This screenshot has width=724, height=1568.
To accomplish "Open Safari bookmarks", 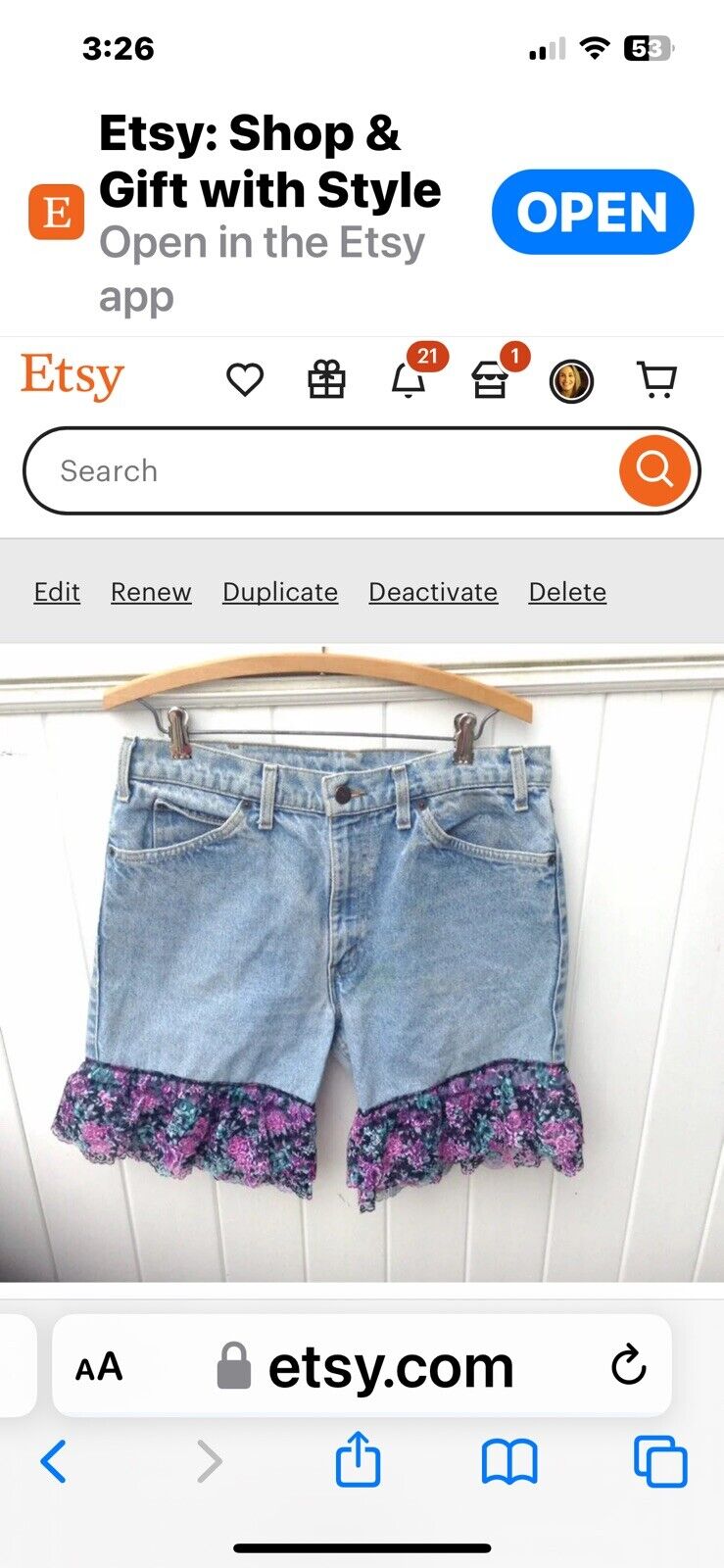I will (509, 1462).
